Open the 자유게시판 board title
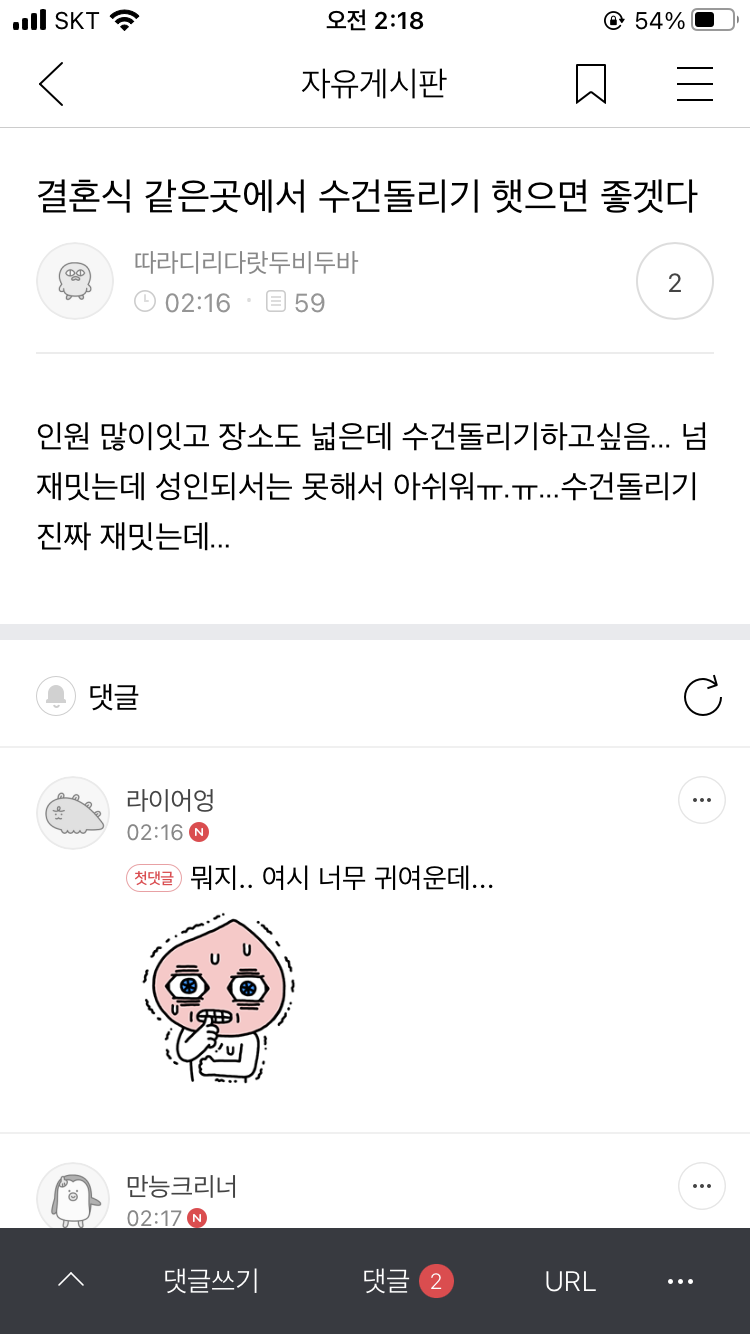The height and width of the screenshot is (1334, 750). point(375,84)
